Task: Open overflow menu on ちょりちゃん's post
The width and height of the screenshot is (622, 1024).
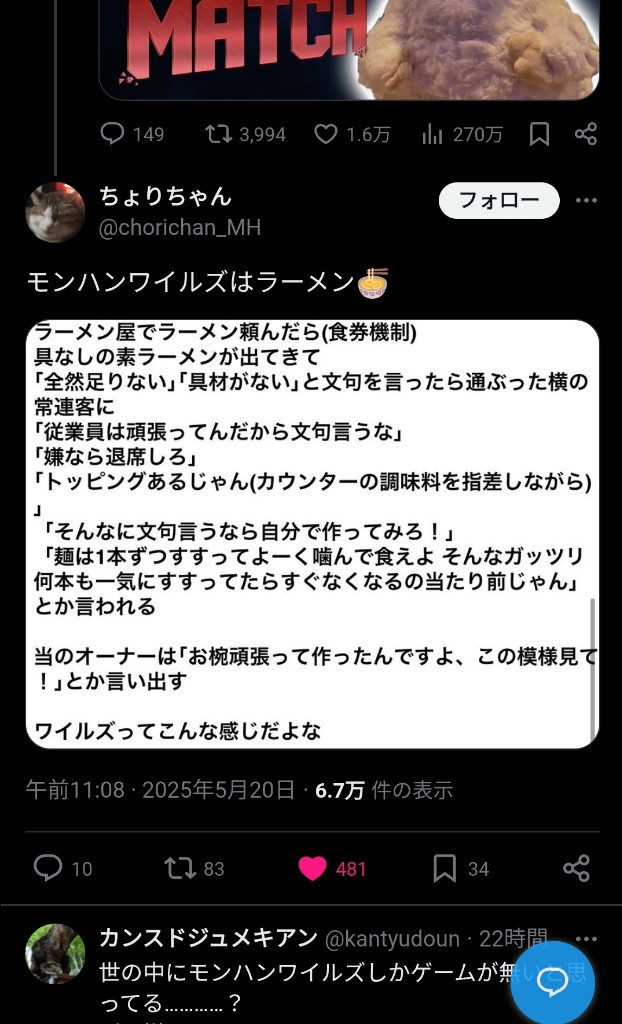Action: click(x=586, y=200)
